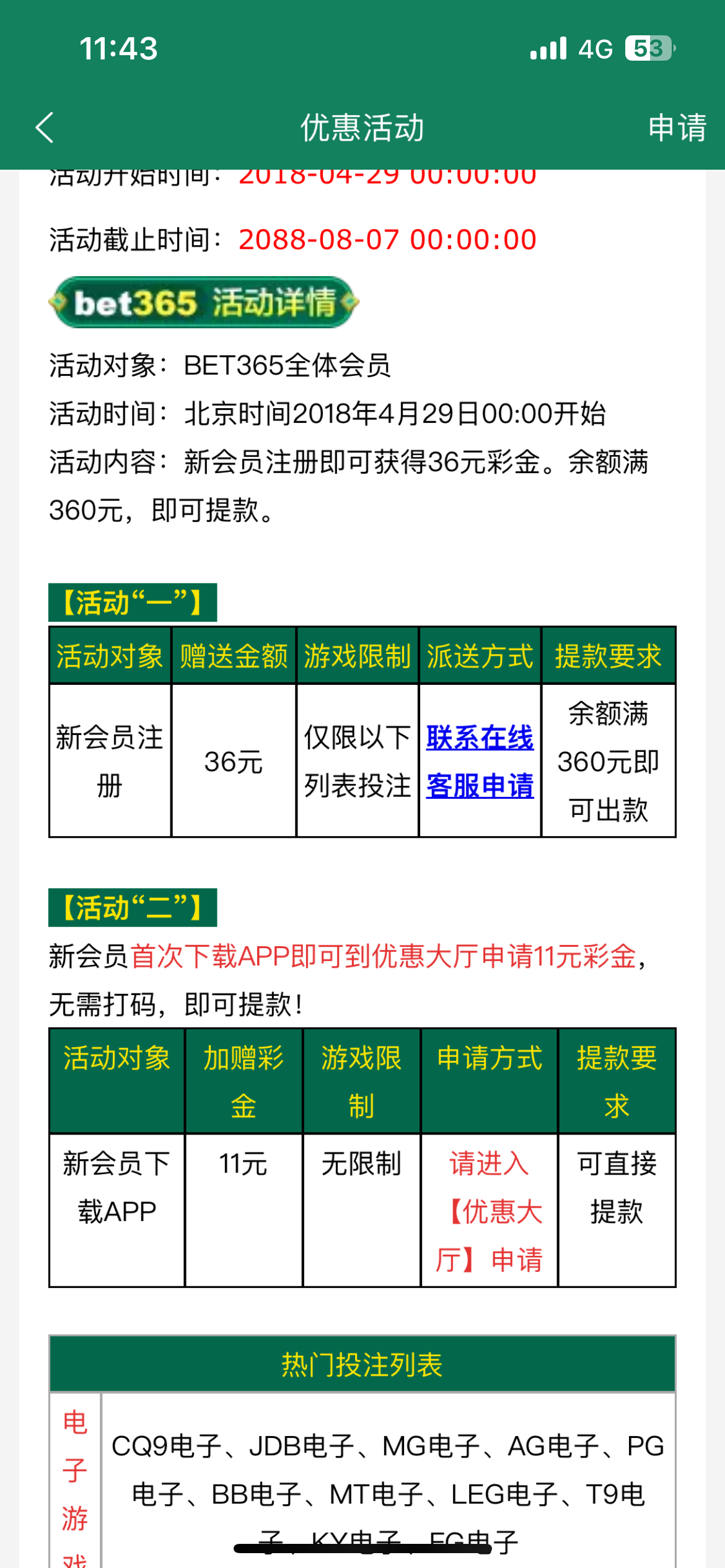The width and height of the screenshot is (725, 1568).
Task: Tap the 2088-08-07 截止时间 red text
Action: point(387,238)
